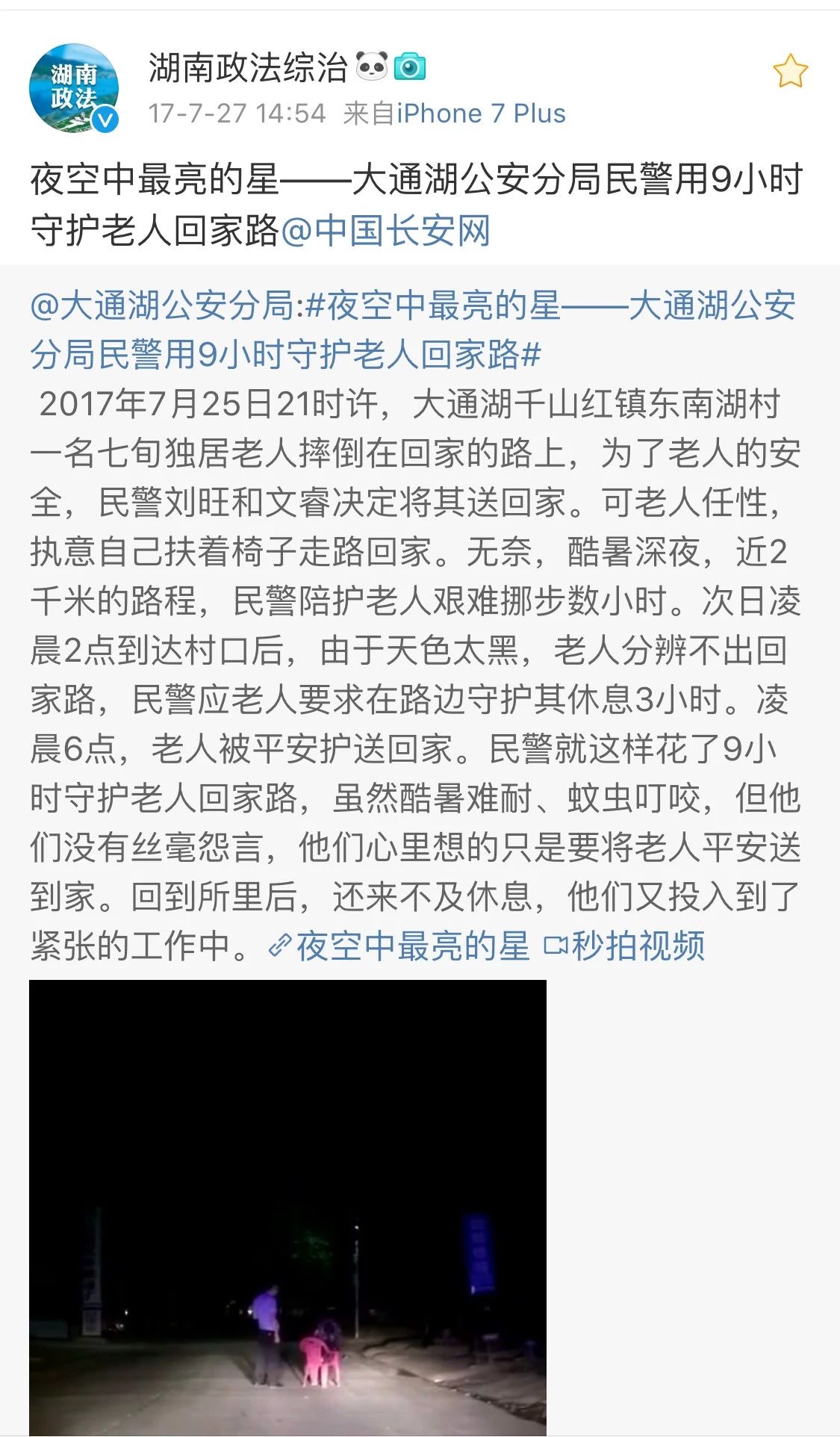
Task: Open 湖南政法综治 profile avatar
Action: tap(74, 88)
